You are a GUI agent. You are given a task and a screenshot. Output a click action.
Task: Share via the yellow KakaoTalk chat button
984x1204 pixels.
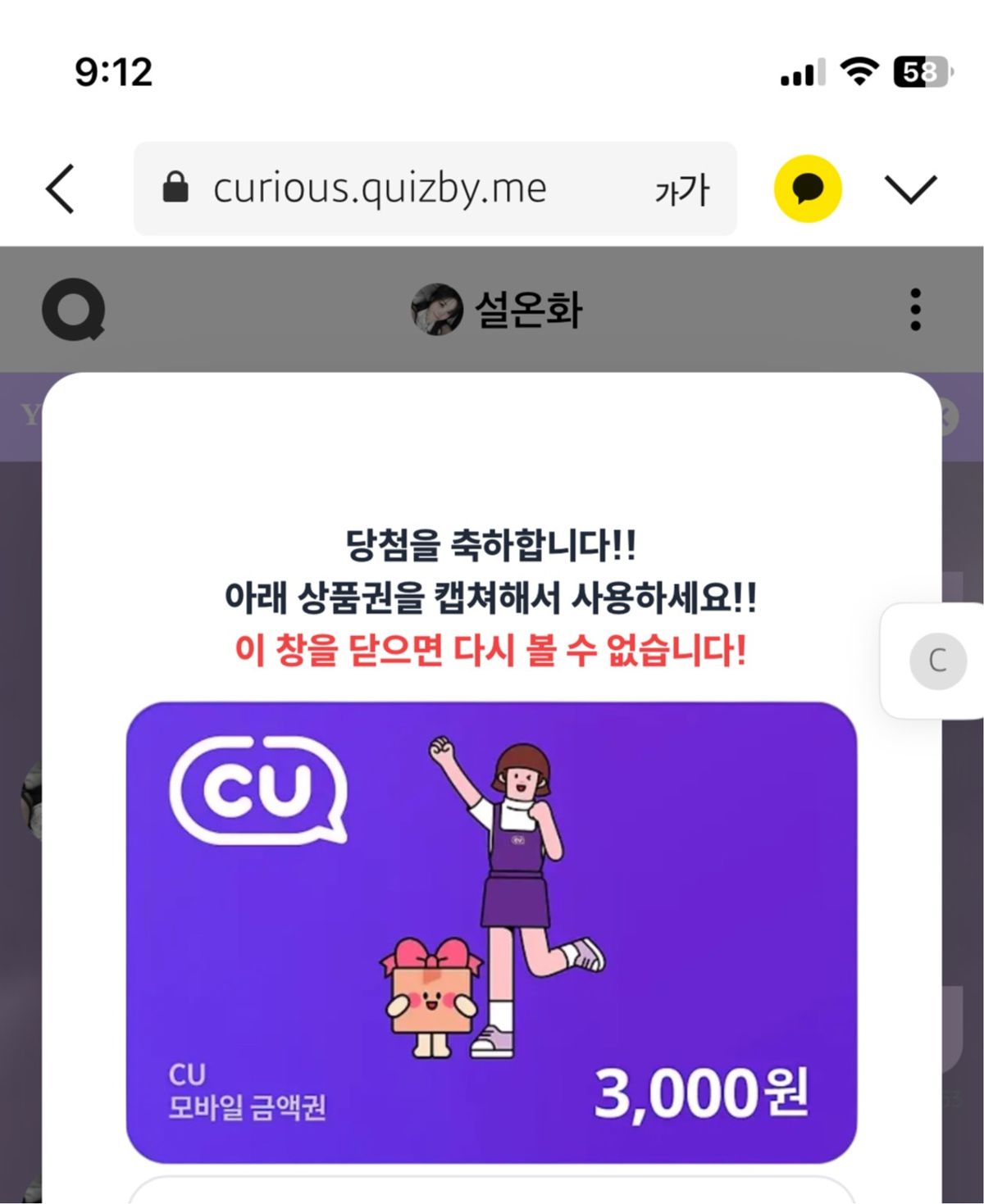point(808,189)
